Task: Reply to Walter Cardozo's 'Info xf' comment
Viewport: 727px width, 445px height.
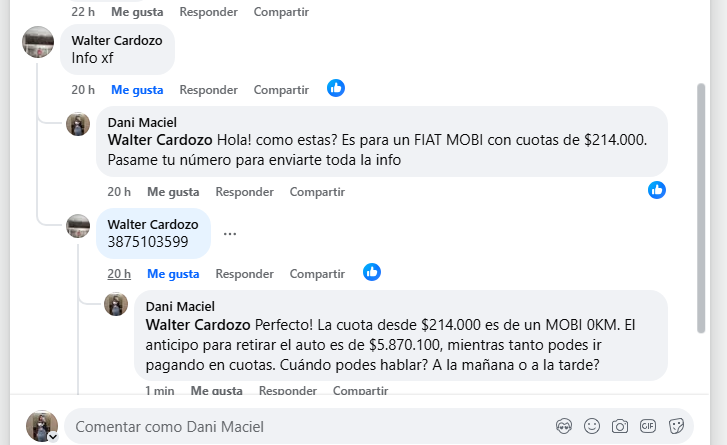Action: [x=208, y=89]
